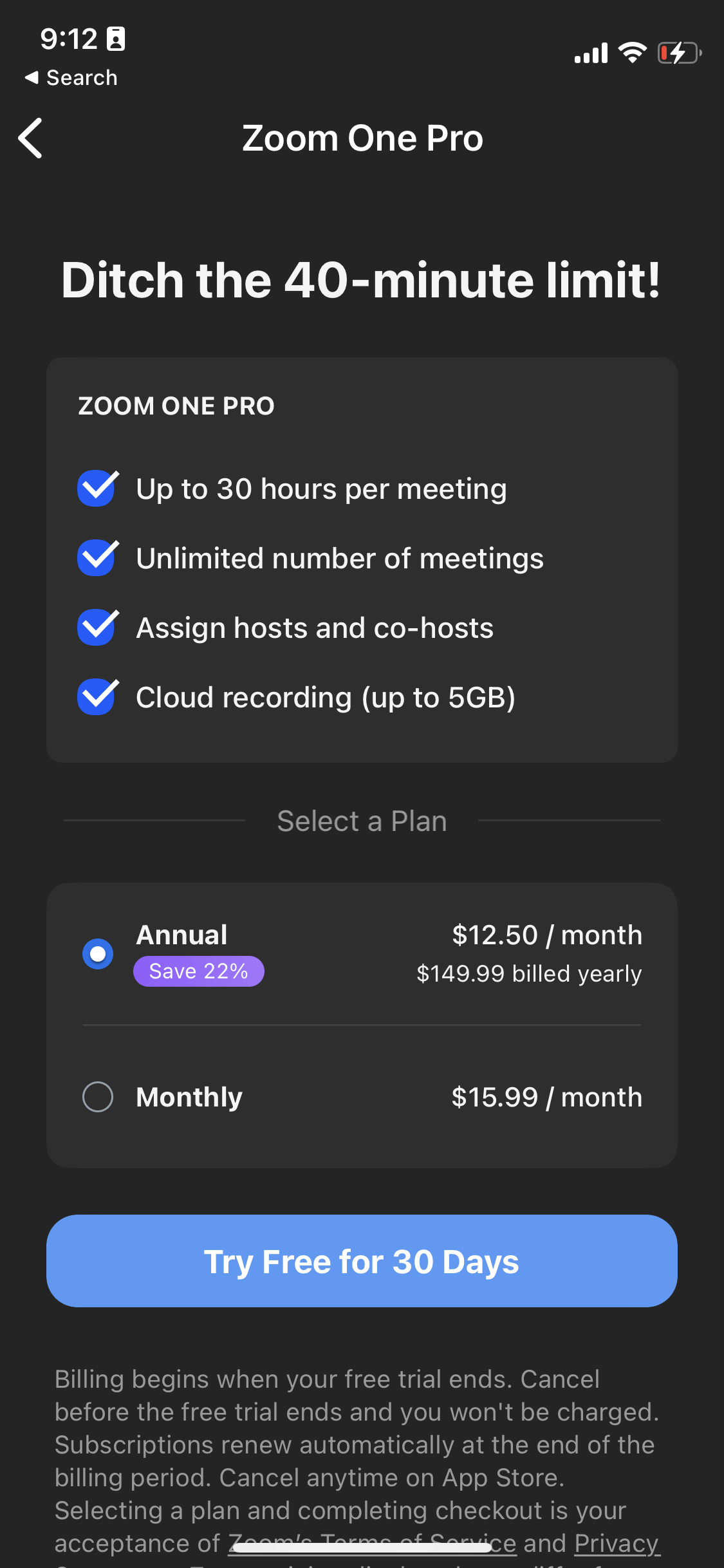Tap the checkmark beside Up to 30 hours per meeting
Viewport: 724px width, 1568px height.
pos(95,489)
